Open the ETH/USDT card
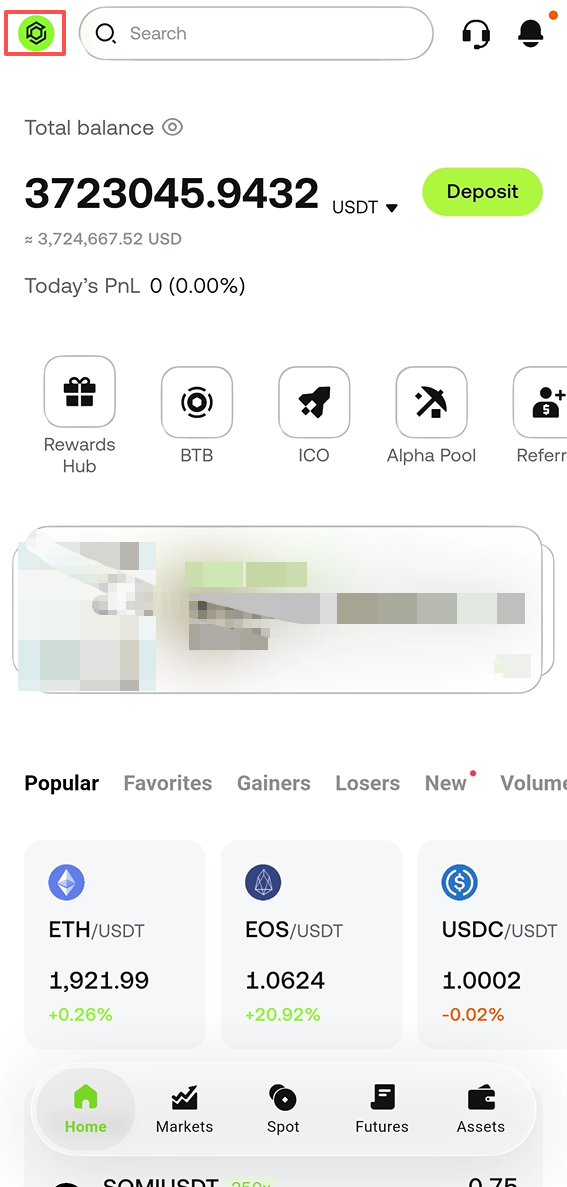Screen dimensions: 567x1187 [115, 945]
